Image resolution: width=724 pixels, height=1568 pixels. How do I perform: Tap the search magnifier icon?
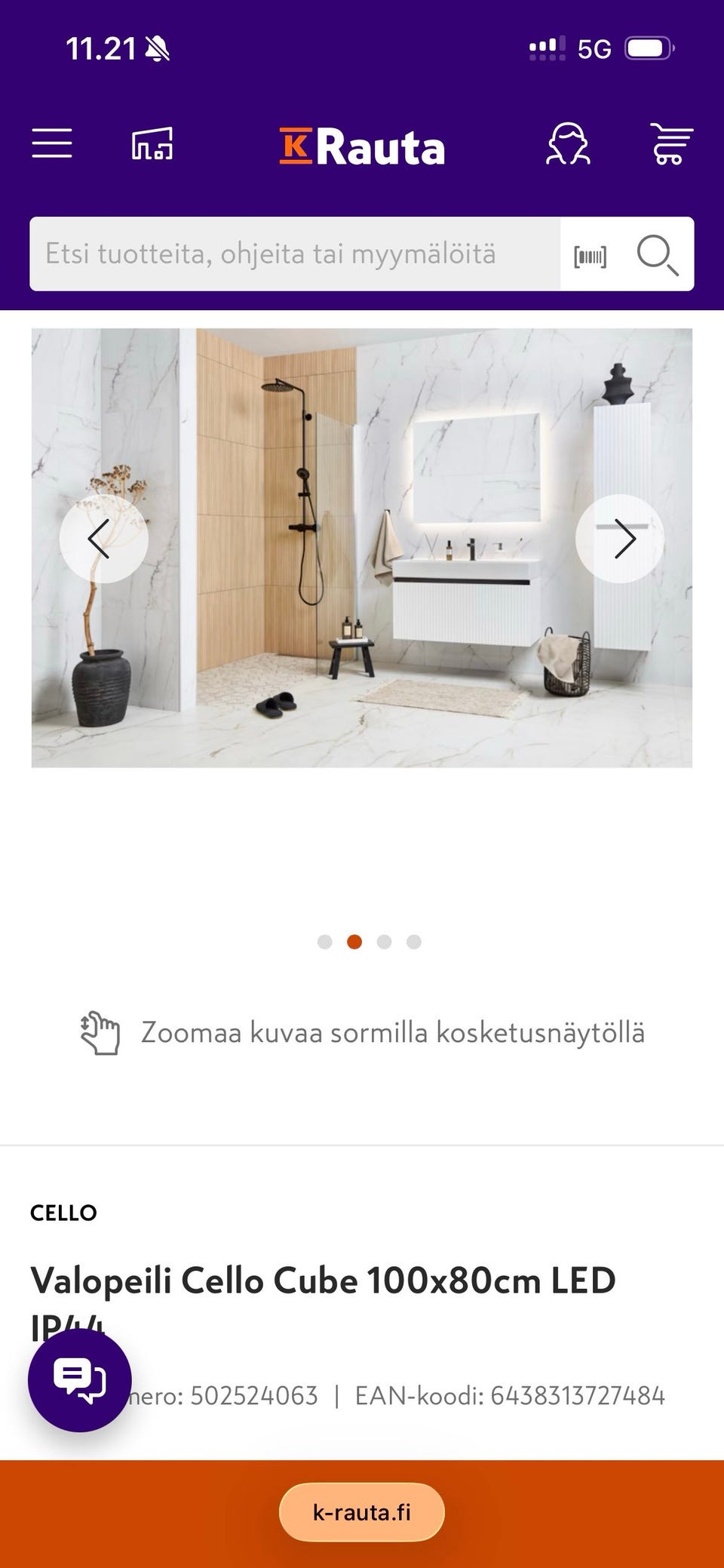[655, 255]
